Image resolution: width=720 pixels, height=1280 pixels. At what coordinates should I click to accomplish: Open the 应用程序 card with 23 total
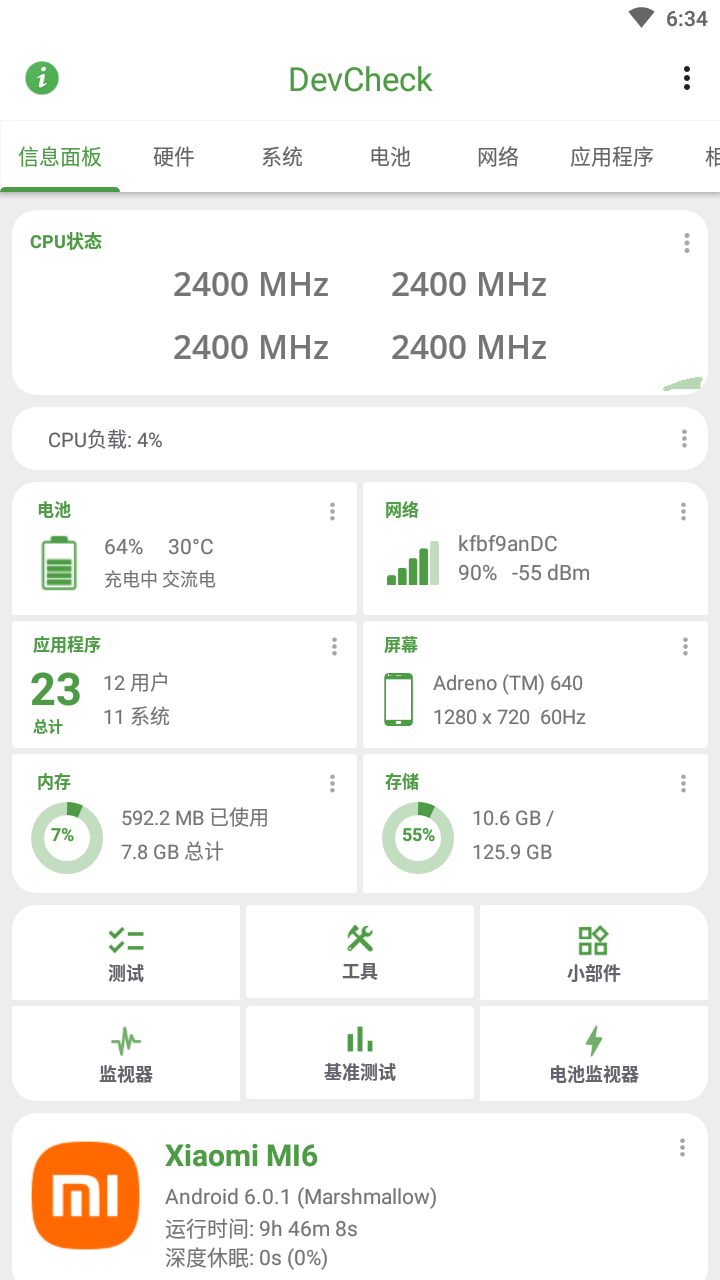[x=184, y=684]
